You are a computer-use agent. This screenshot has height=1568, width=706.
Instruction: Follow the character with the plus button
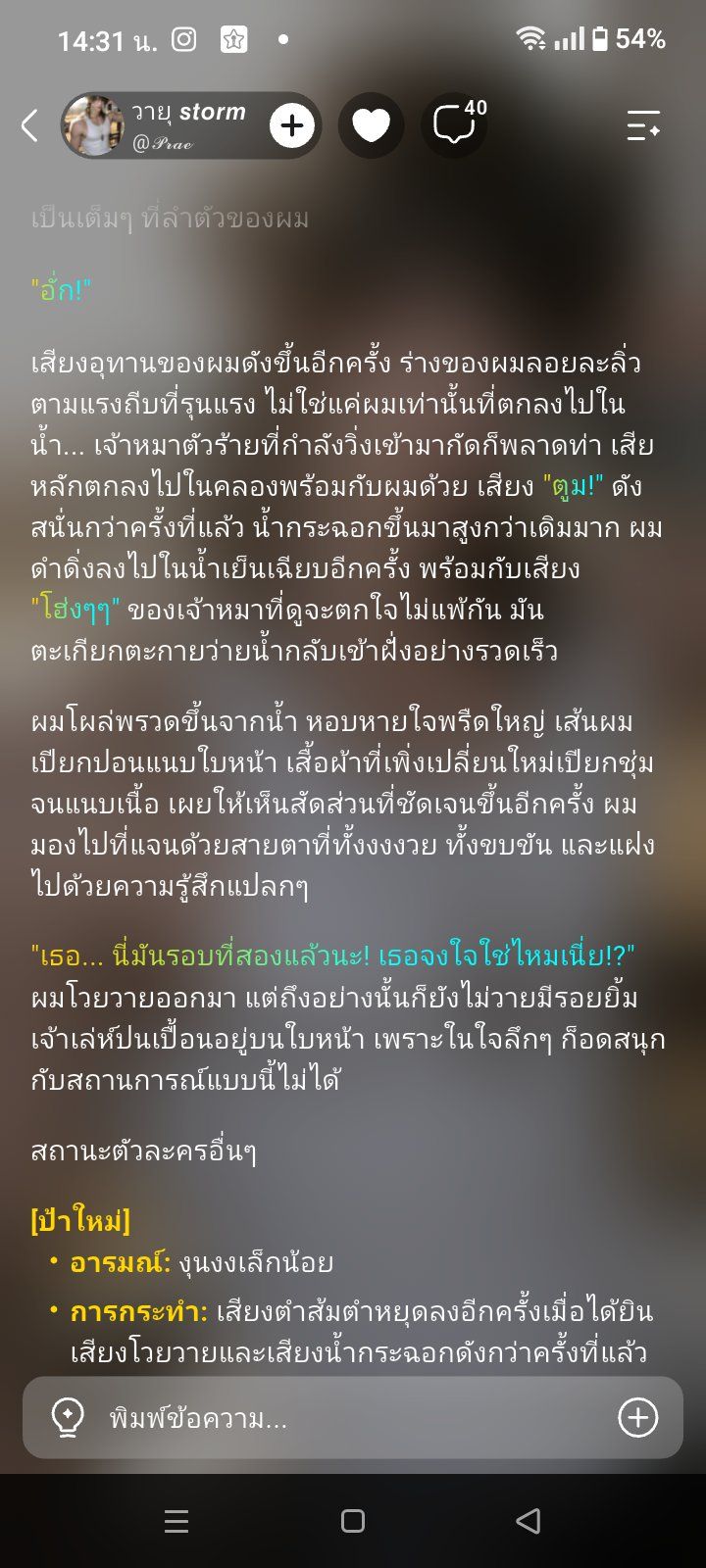292,125
